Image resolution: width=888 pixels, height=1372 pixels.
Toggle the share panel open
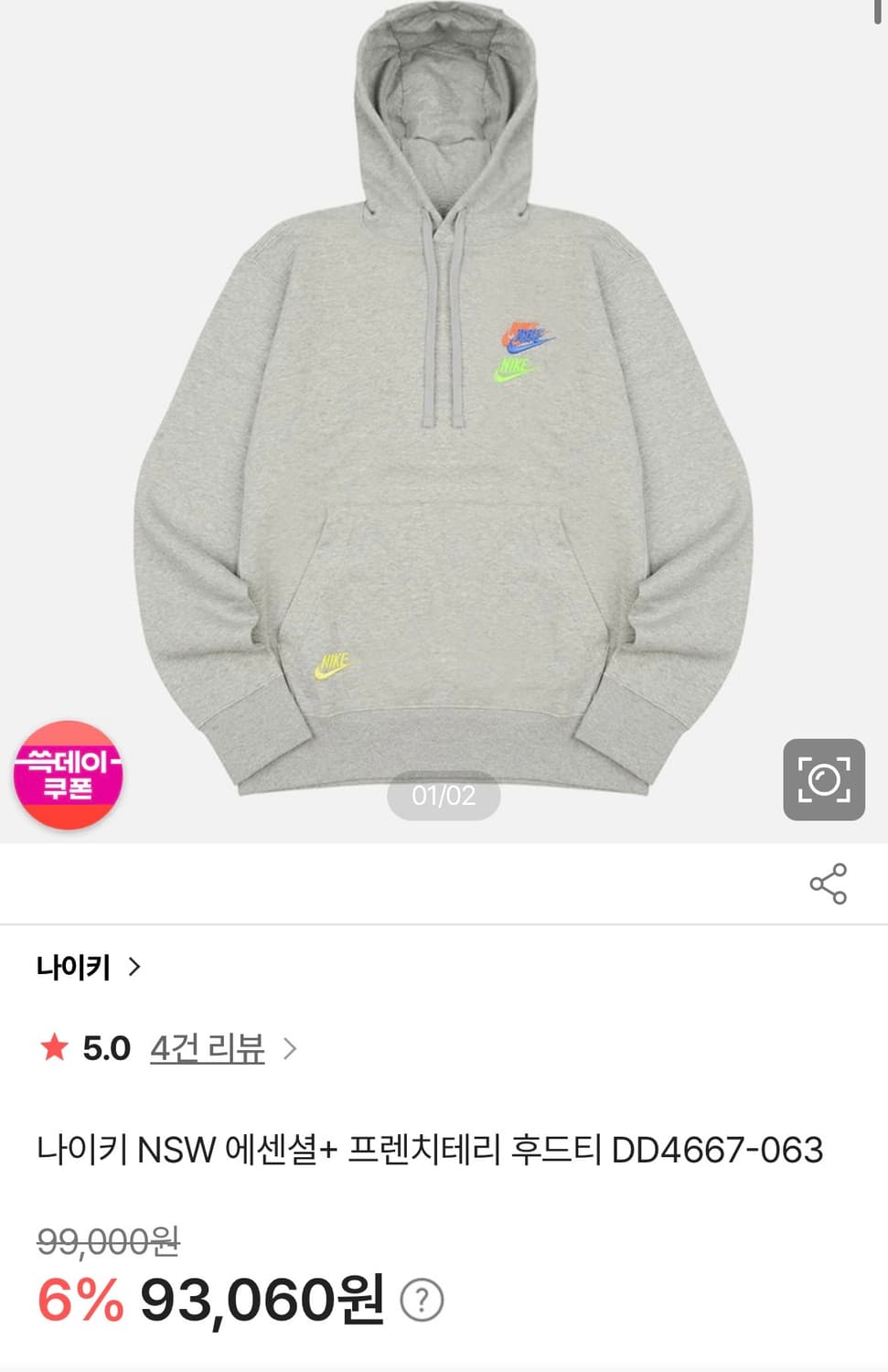[x=828, y=883]
